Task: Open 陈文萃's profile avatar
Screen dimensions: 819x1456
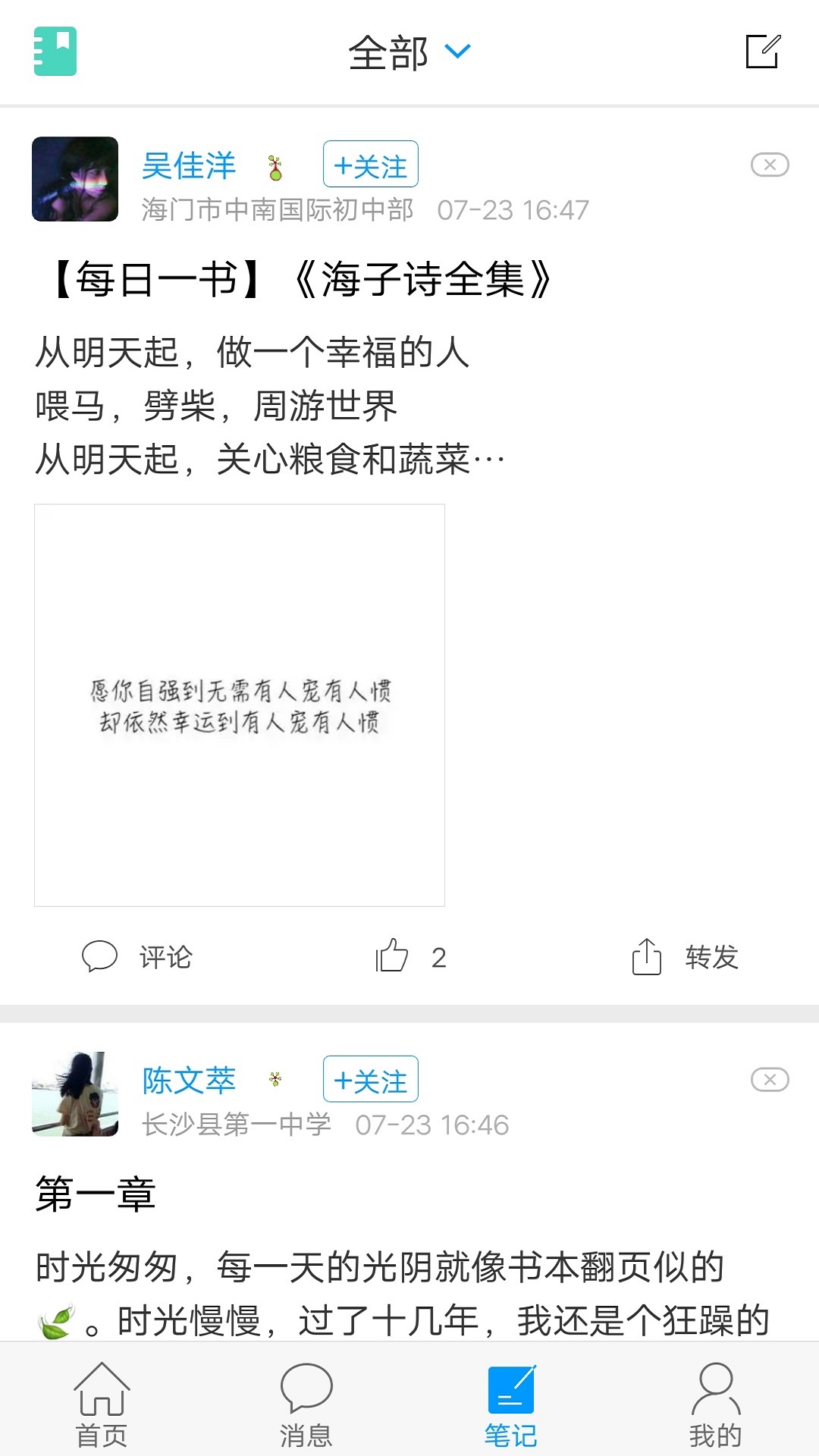Action: [75, 1094]
